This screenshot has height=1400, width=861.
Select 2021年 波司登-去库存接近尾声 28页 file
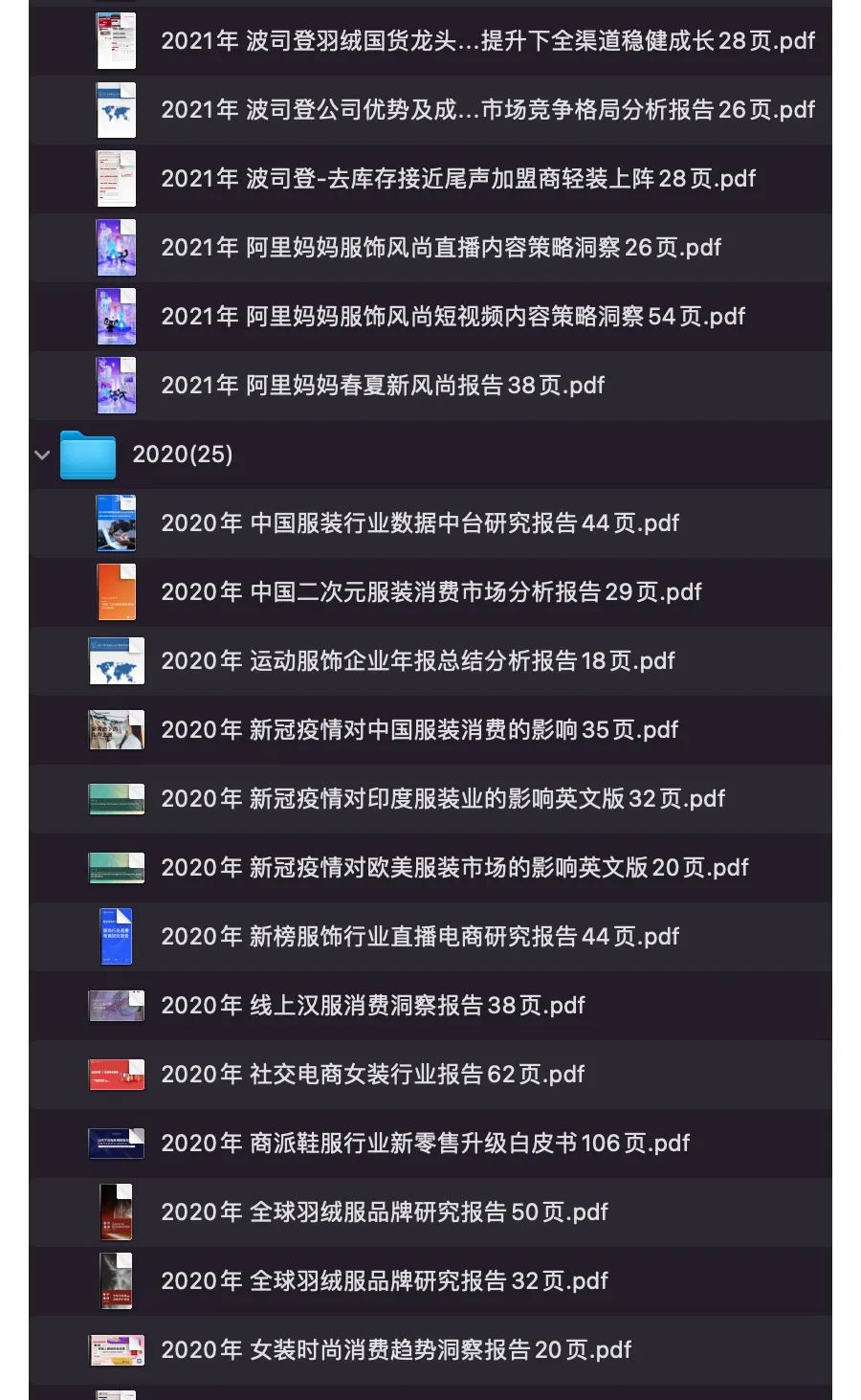click(430, 179)
